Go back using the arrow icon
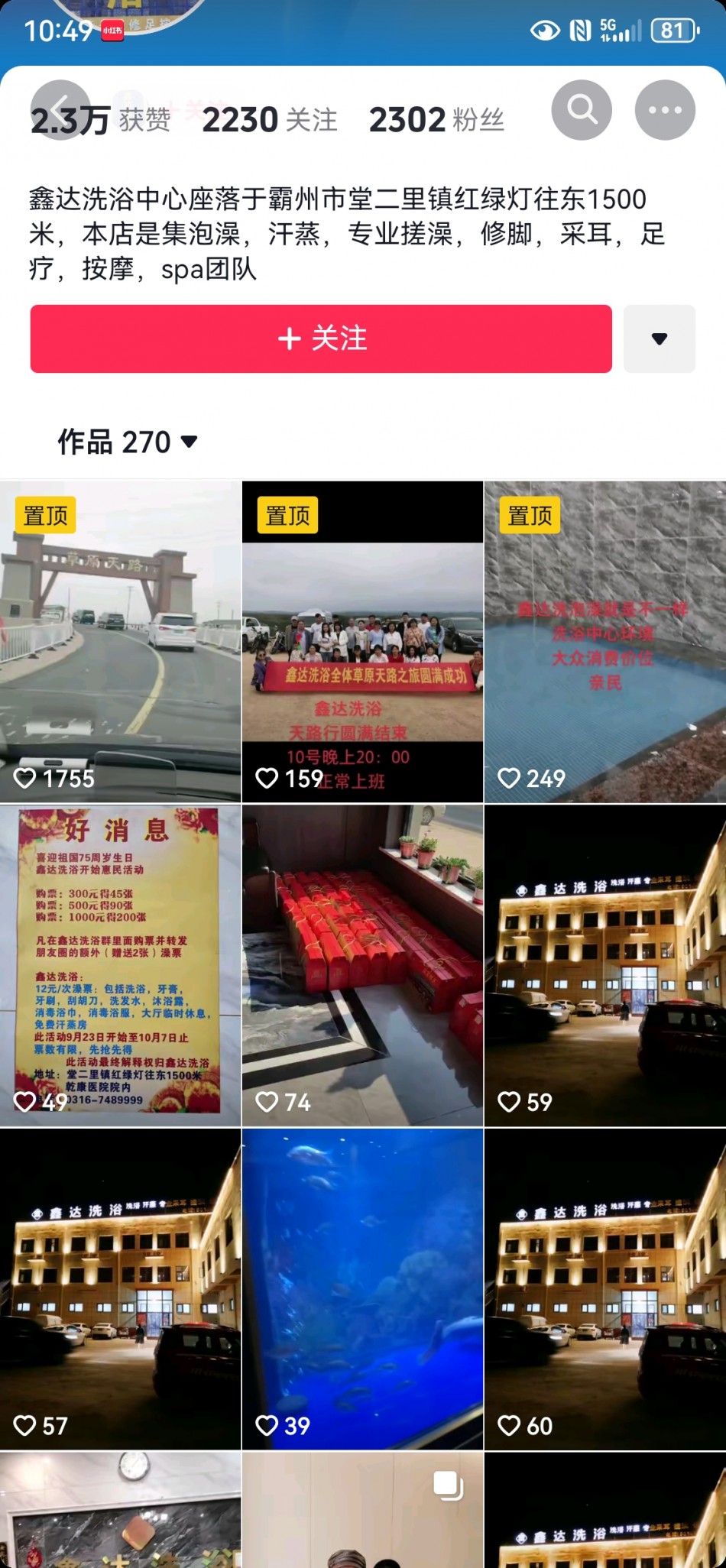726x1568 pixels. click(60, 110)
